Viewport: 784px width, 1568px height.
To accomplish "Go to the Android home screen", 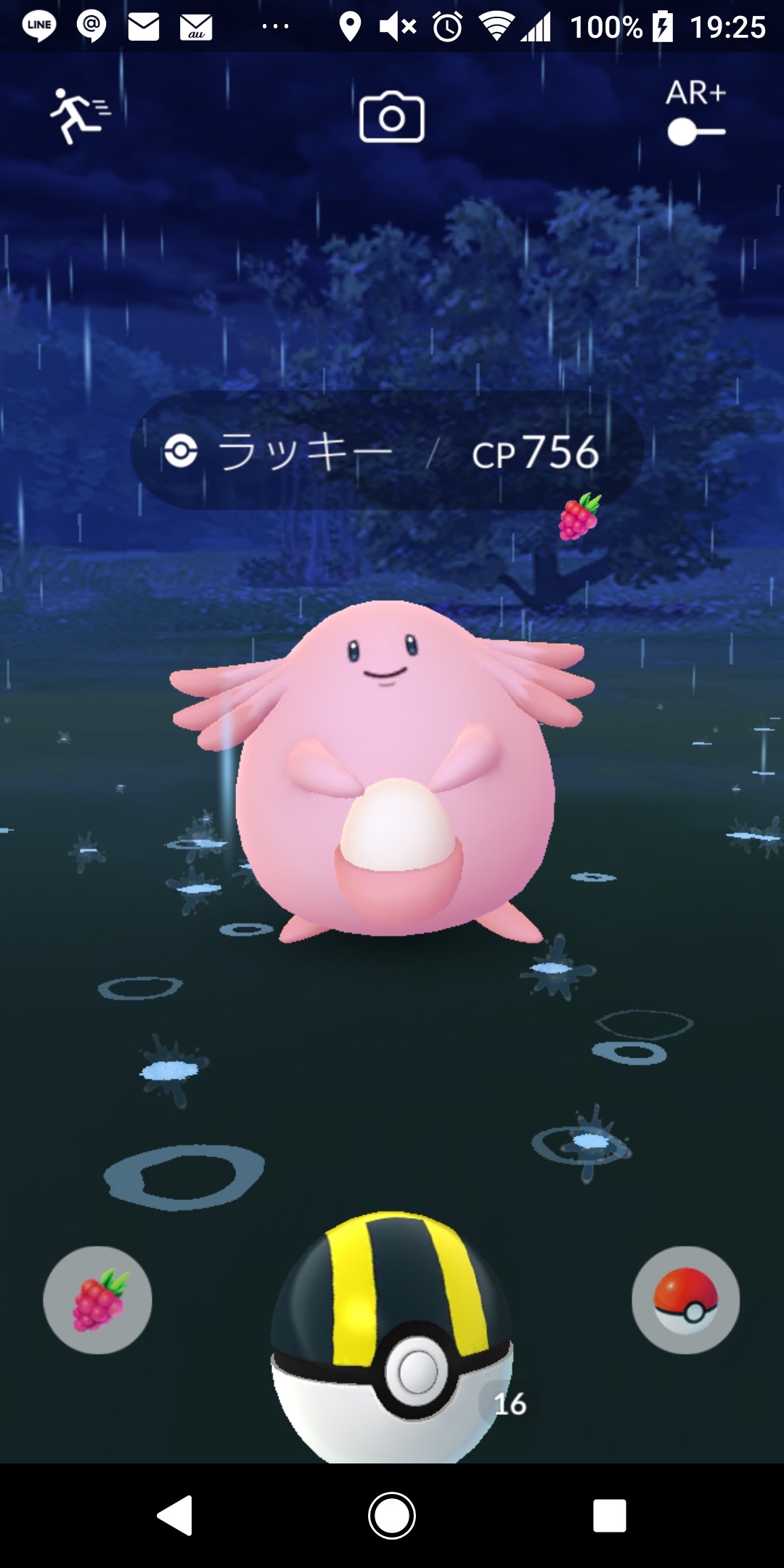I will 391,1516.
